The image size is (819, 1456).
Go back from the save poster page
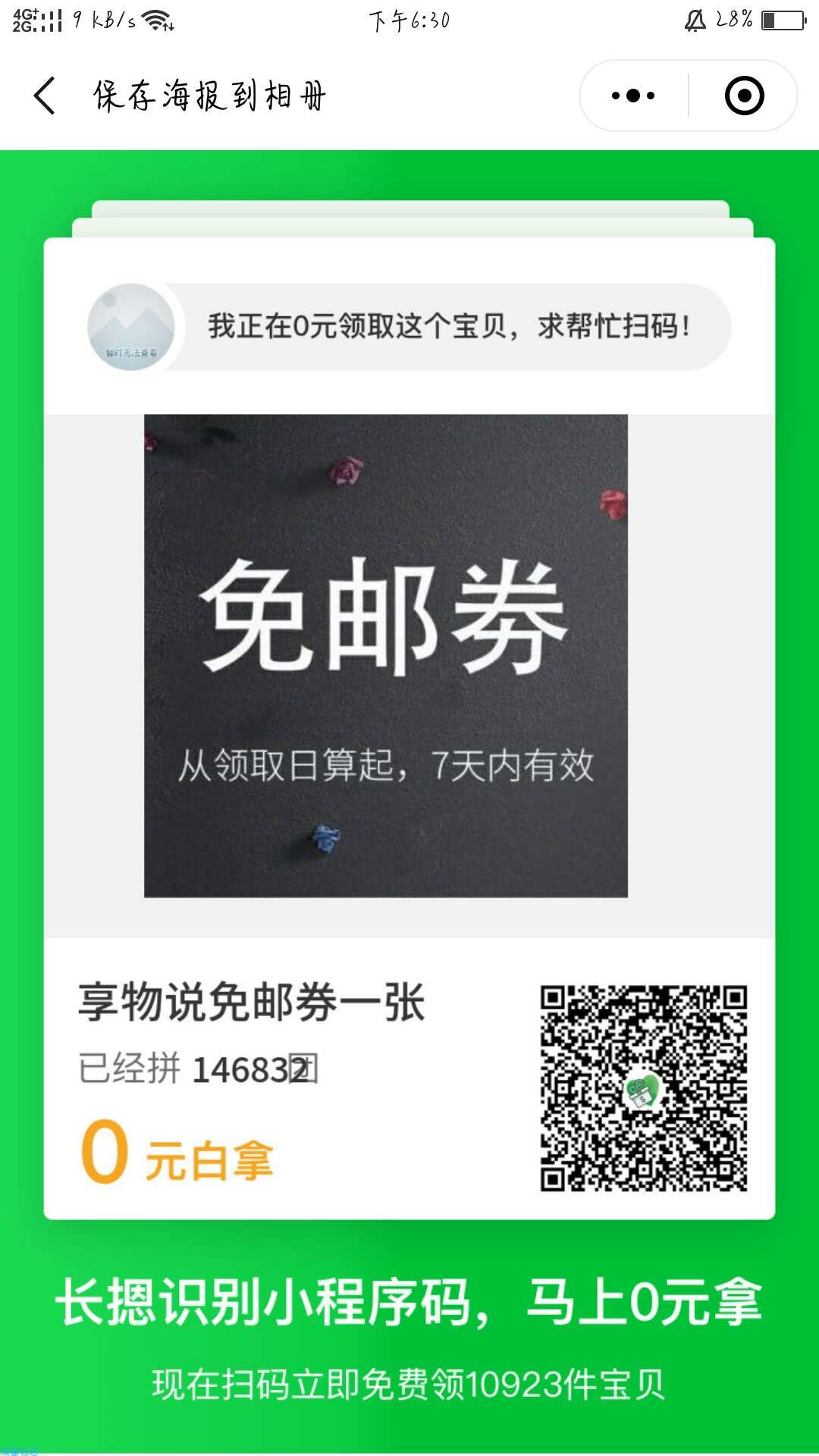point(45,96)
